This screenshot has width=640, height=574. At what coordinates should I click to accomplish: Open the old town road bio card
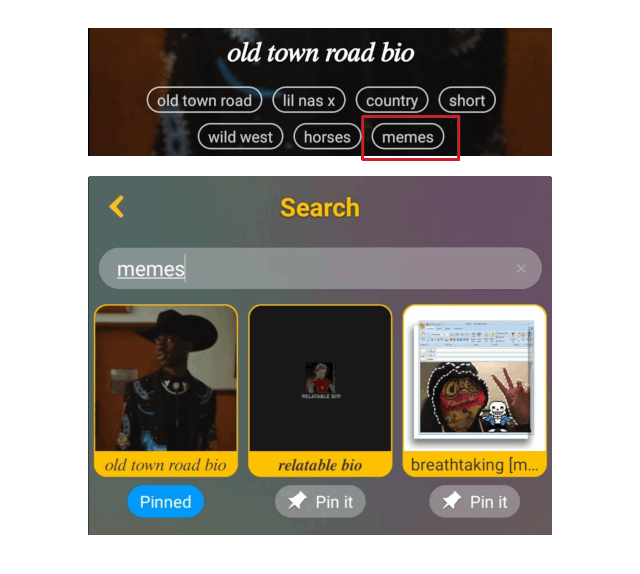tap(166, 390)
